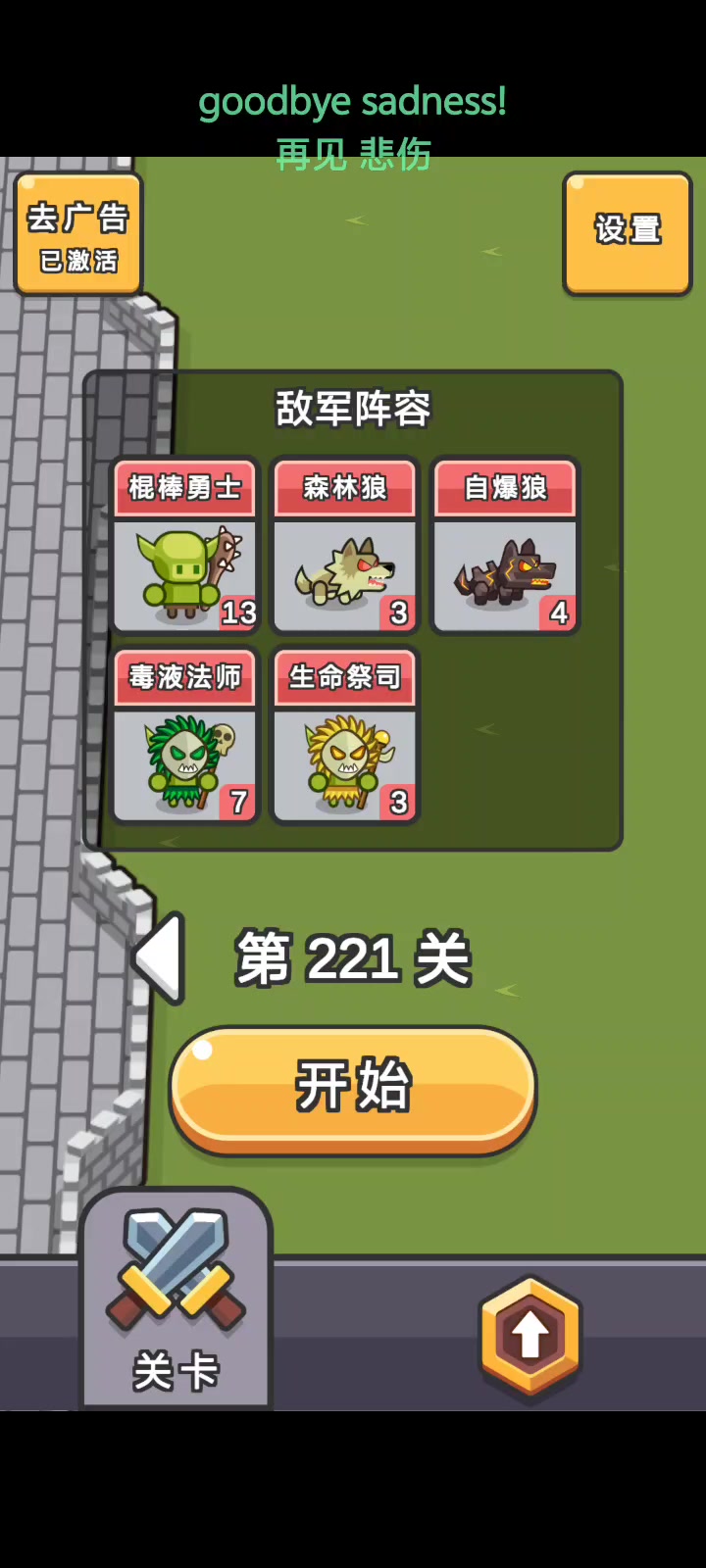
Task: Open the 去广告 remove-ads button
Action: tap(78, 234)
